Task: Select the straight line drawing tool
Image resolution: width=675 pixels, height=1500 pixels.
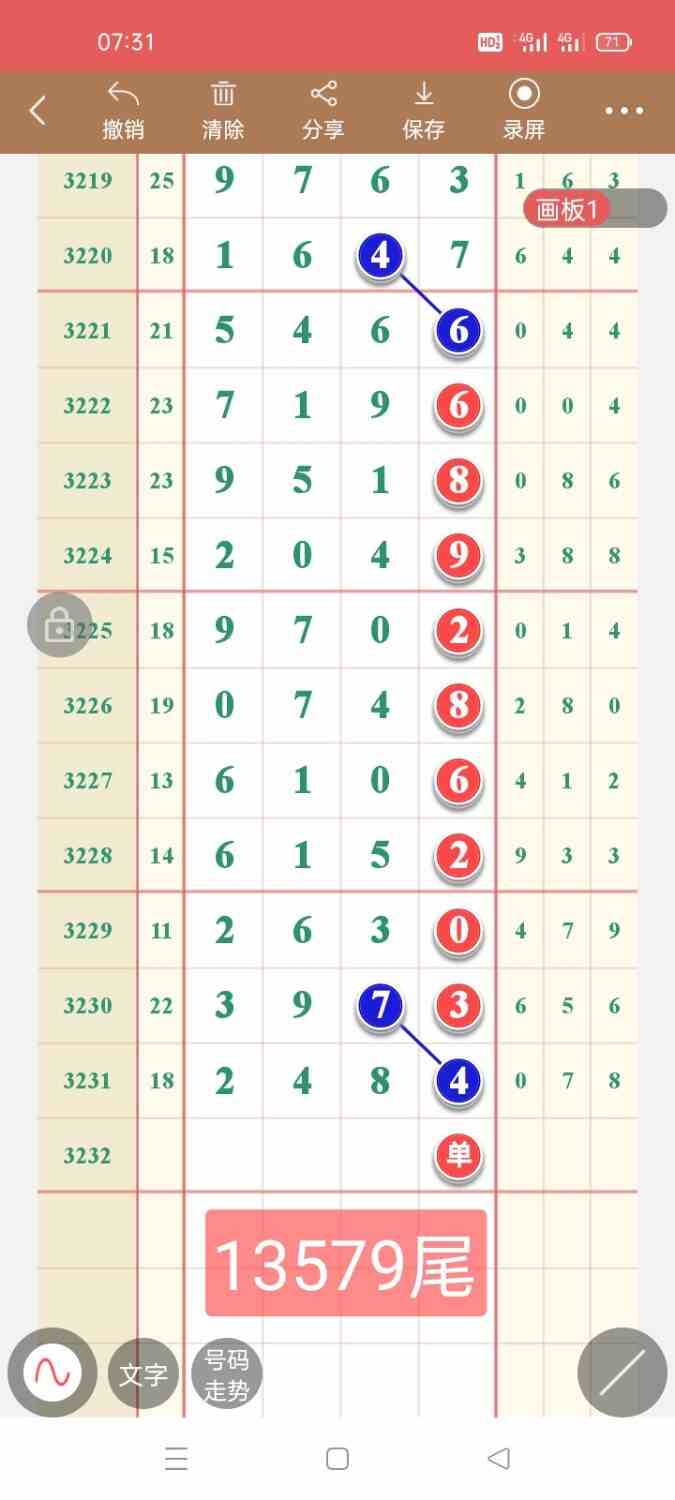Action: 622,1373
